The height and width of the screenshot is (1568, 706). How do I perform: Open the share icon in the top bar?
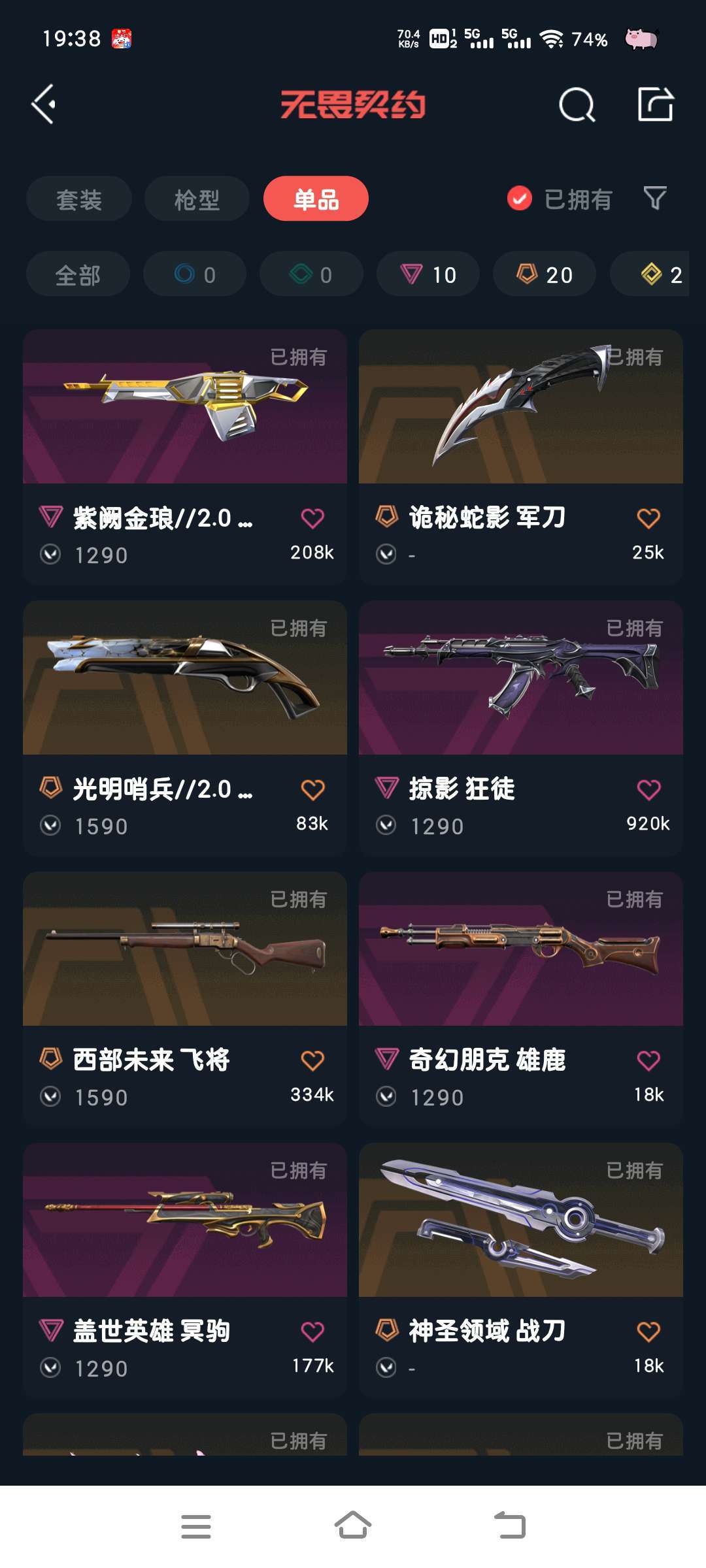pos(657,105)
